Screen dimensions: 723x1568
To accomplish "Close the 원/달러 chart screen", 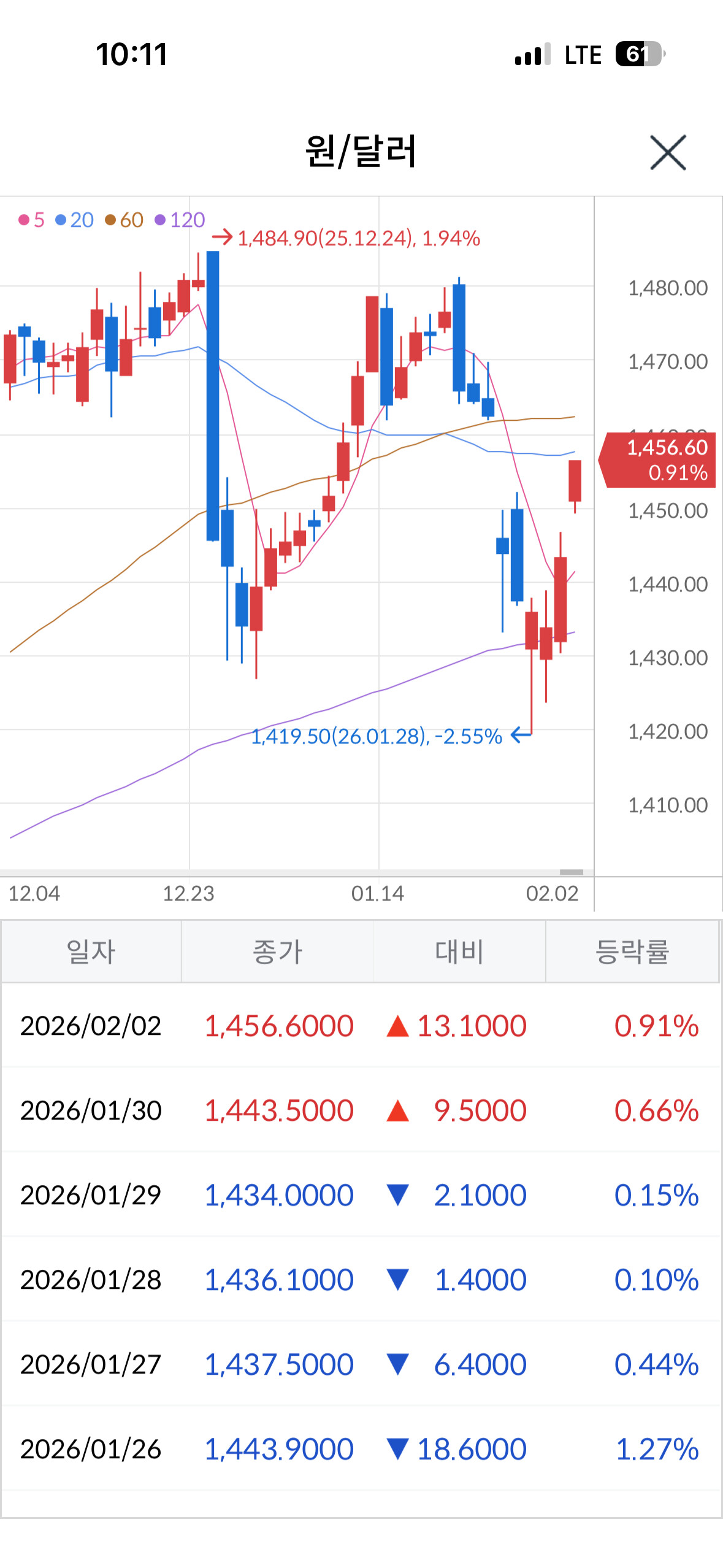I will pyautogui.click(x=668, y=152).
